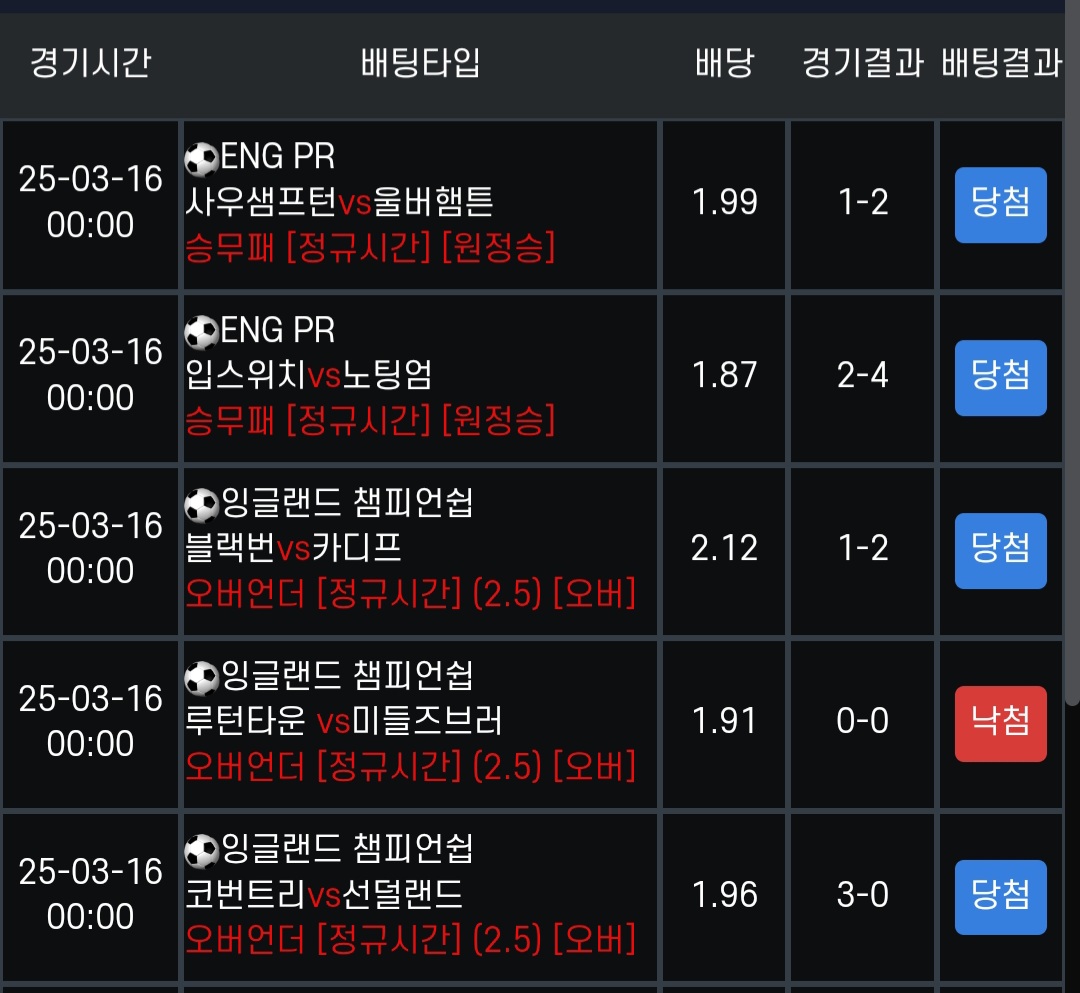Screen dimensions: 1080x993
Task: Tap the red 낙첨 badge for 루턴타운 match
Action: 1000,723
